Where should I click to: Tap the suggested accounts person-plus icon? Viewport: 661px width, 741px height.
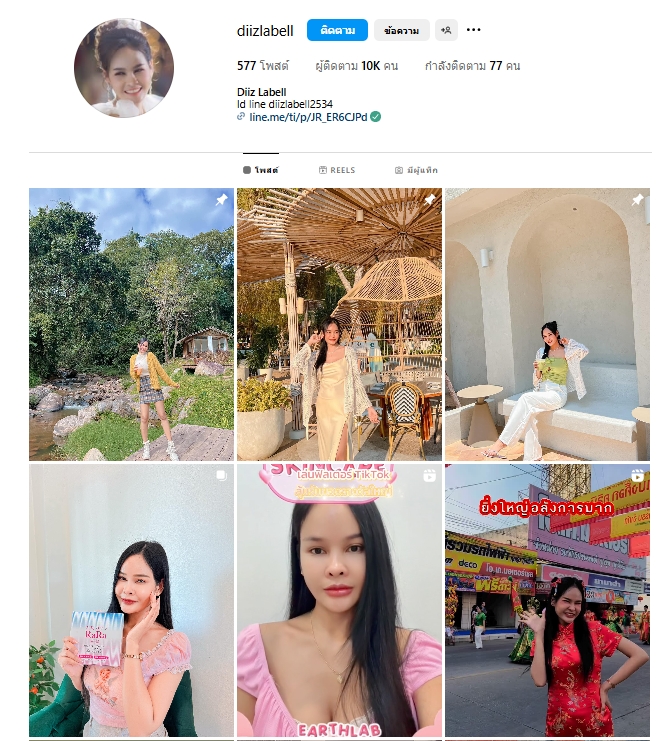[446, 30]
